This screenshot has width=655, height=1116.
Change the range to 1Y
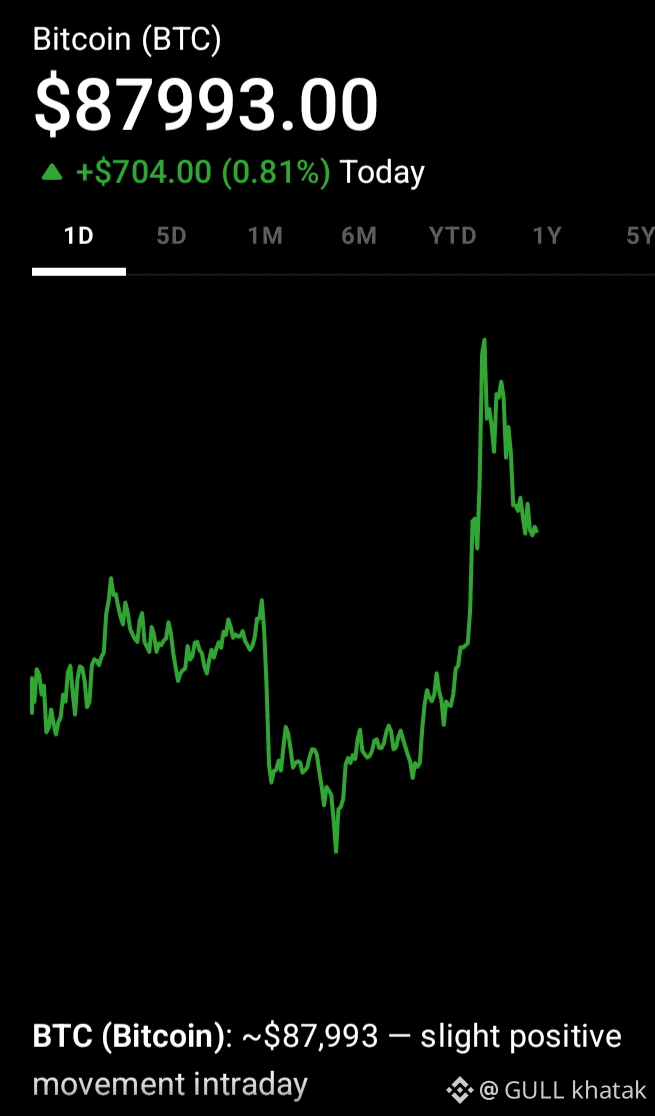pyautogui.click(x=547, y=237)
